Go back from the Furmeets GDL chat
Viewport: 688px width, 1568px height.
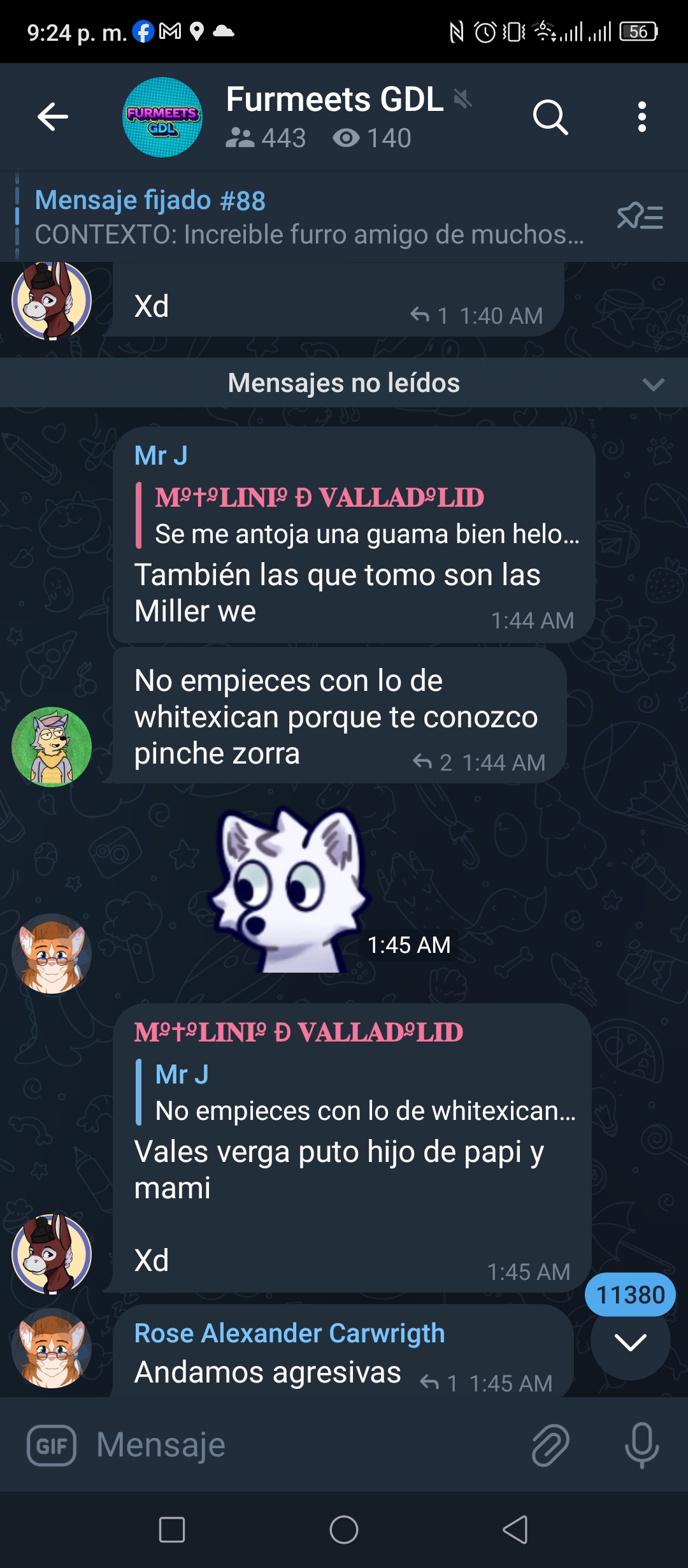(x=52, y=117)
